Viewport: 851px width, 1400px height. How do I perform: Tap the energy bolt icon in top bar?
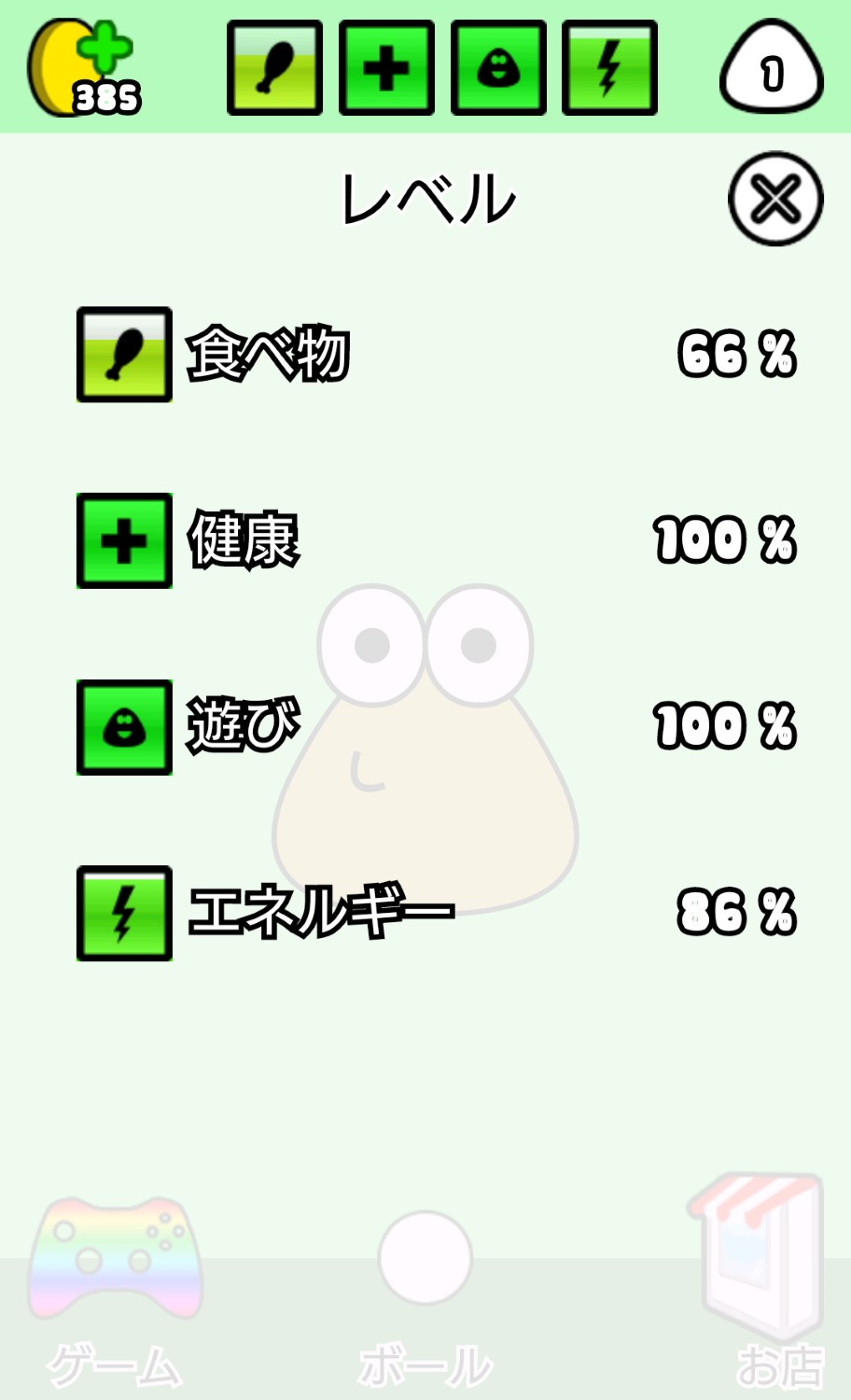click(x=609, y=69)
